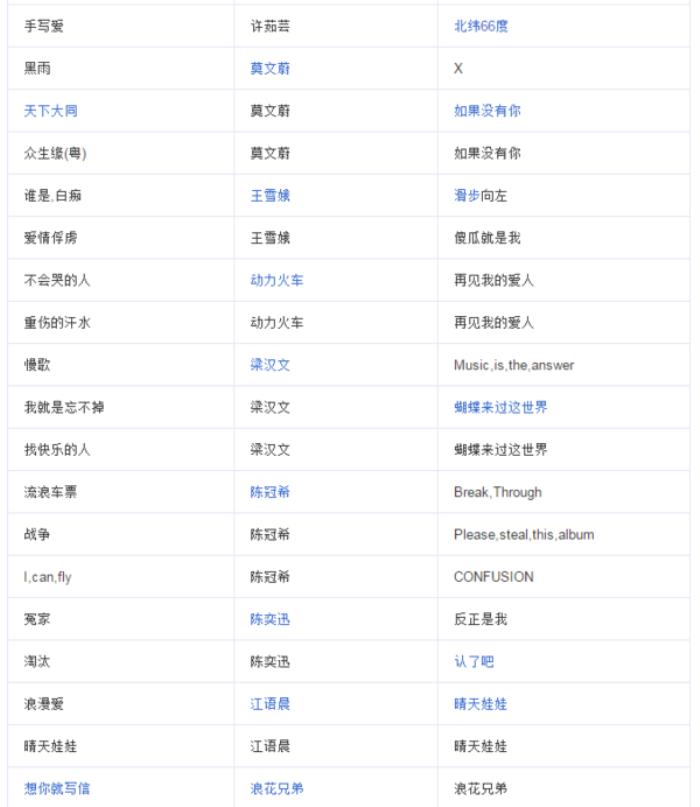700x807 pixels.
Task: Open the 动力火车 link beside 不会哭的人
Action: click(277, 280)
